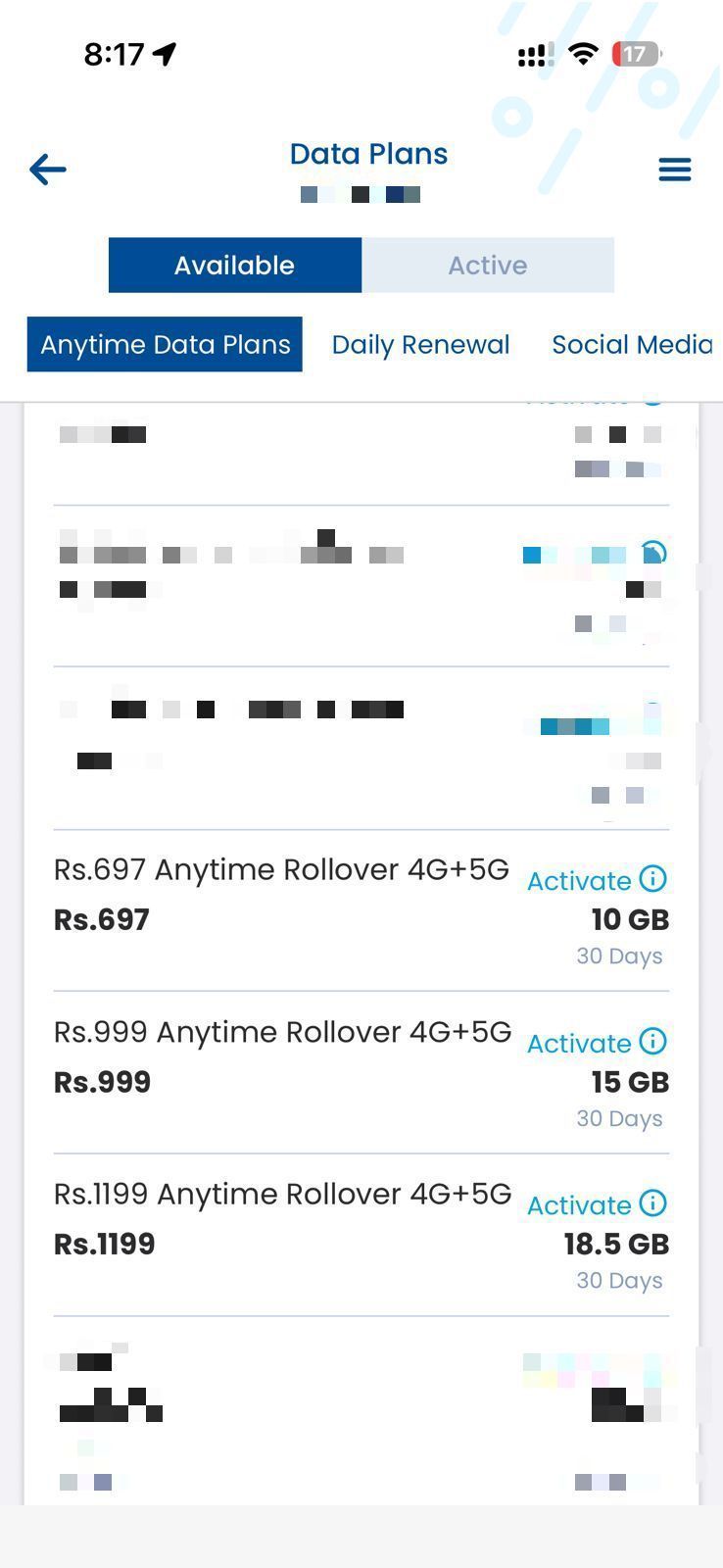Open the hamburger menu
Viewport: 723px width, 1568px height.
[x=674, y=170]
